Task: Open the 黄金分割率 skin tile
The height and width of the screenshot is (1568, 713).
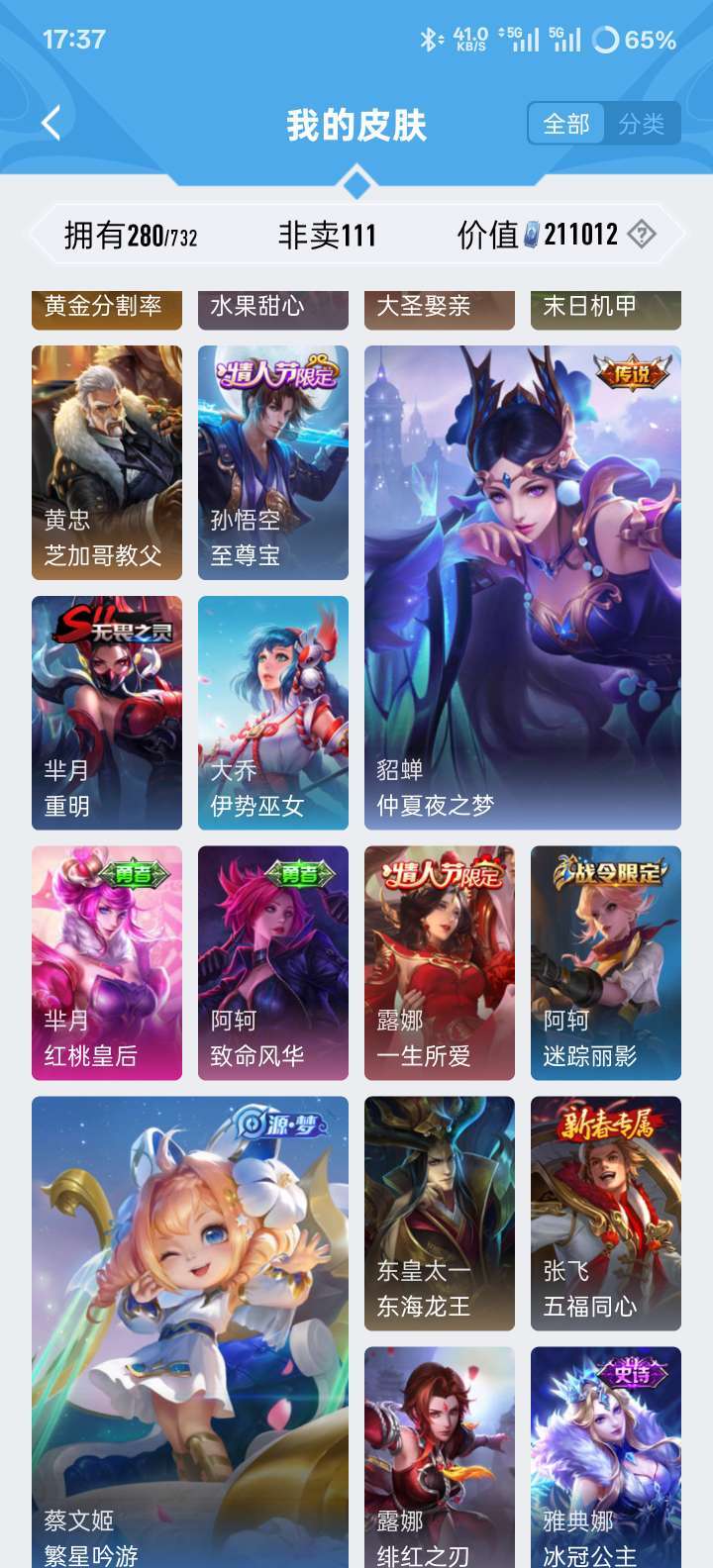Action: tap(107, 308)
